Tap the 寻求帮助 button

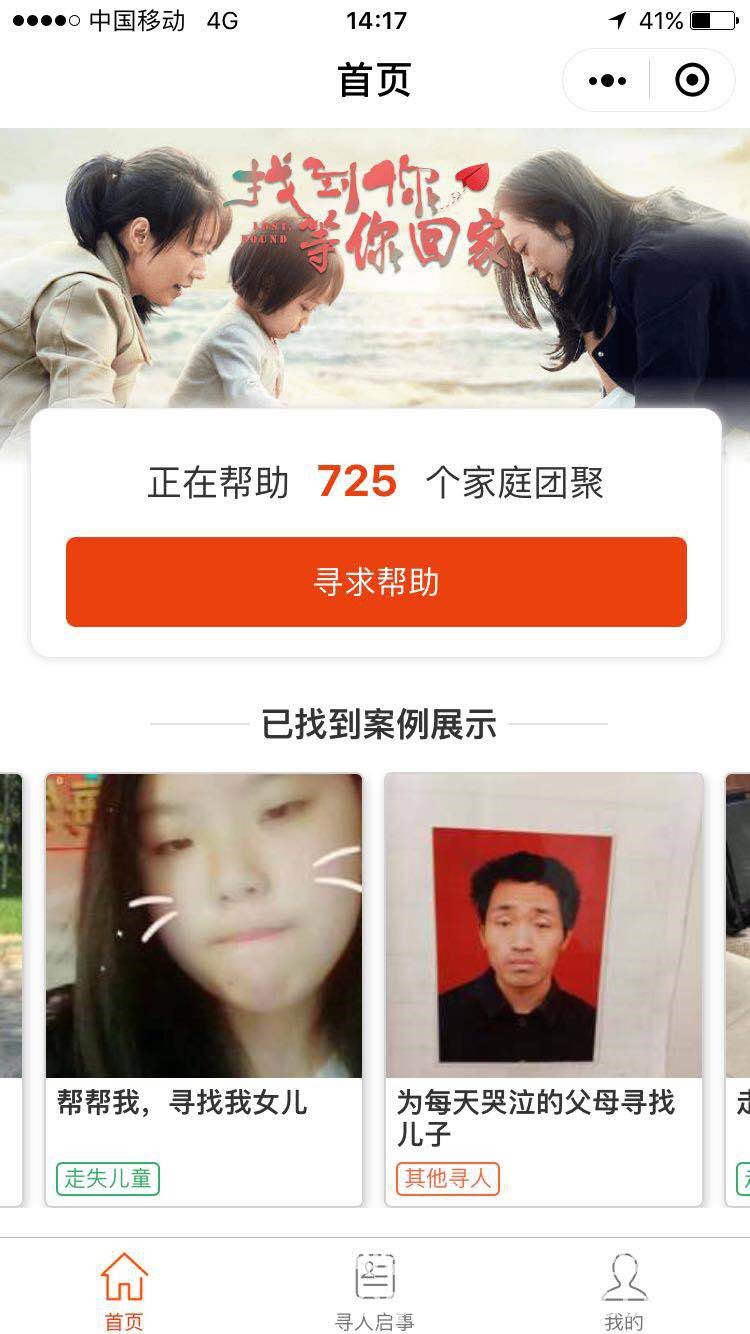[376, 582]
